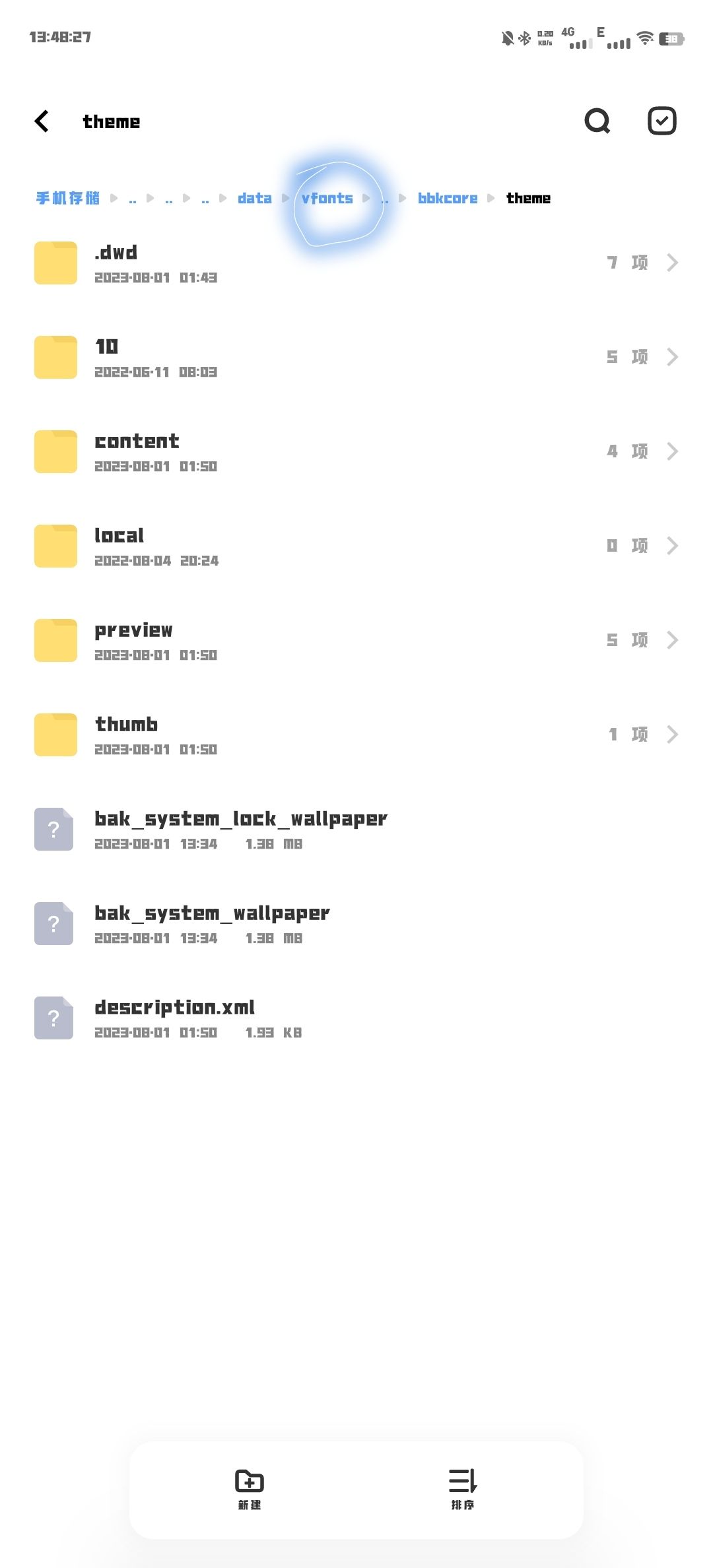Open the .dwd folder
Image resolution: width=713 pixels, height=1568 pixels.
(x=356, y=263)
